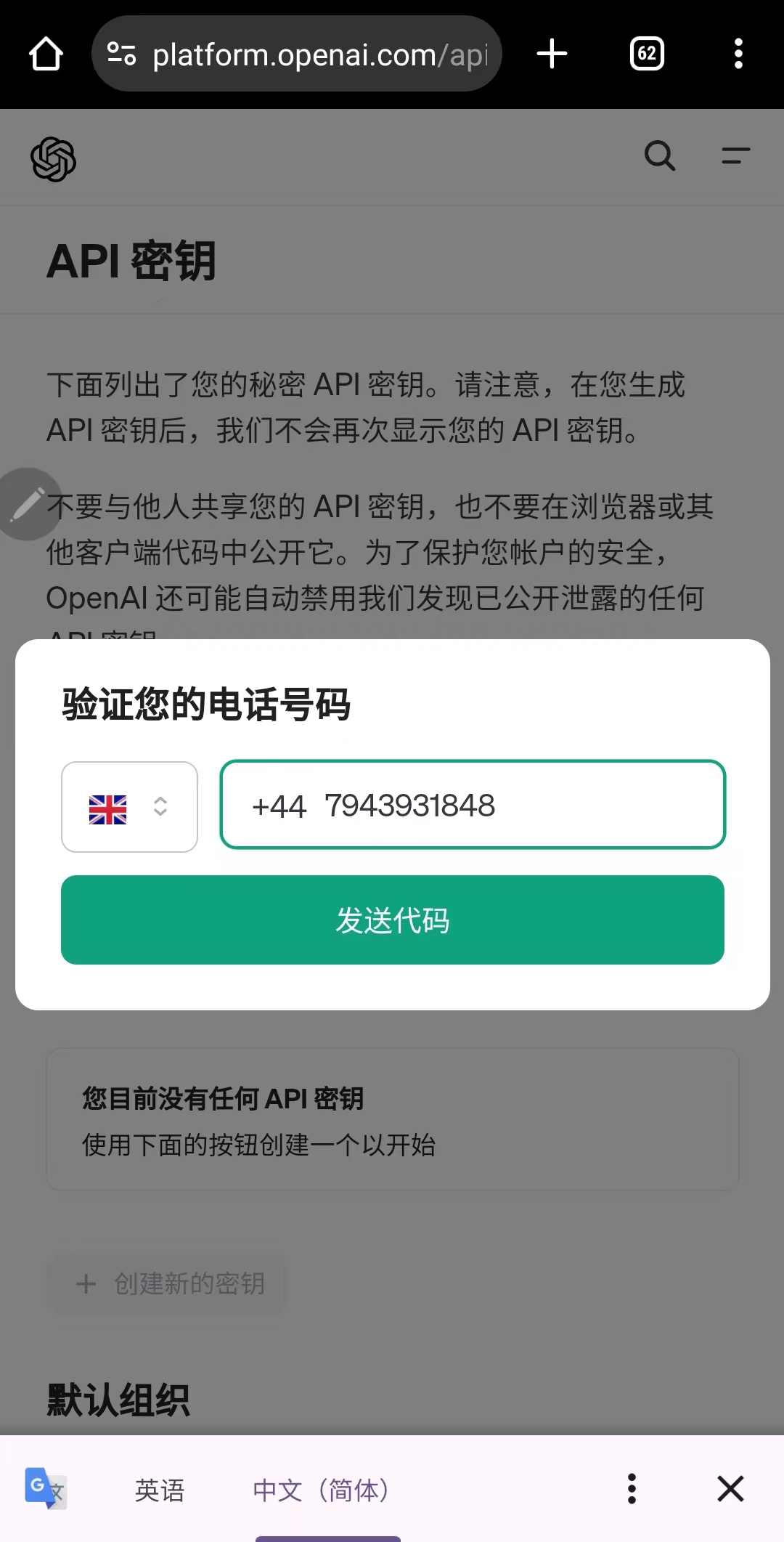Screen dimensions: 784x1542
Task: Open translate bar more options
Action: pyautogui.click(x=632, y=1489)
